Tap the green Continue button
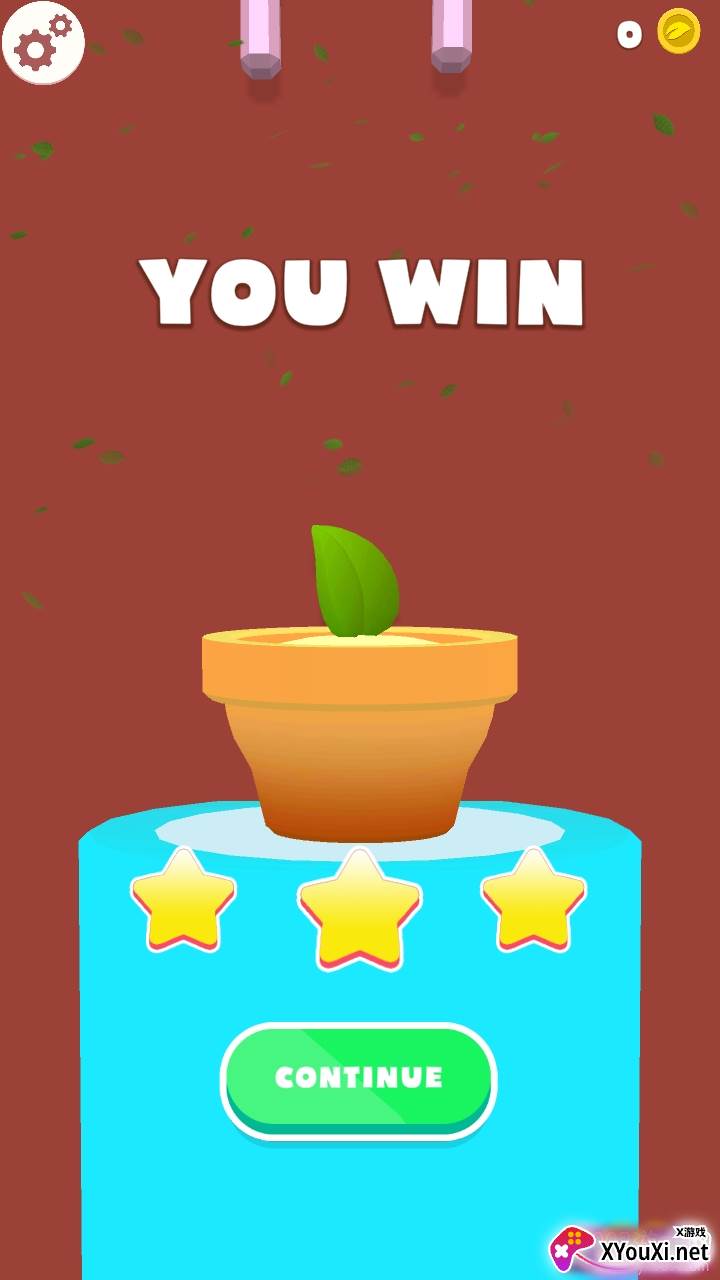 (x=358, y=1078)
